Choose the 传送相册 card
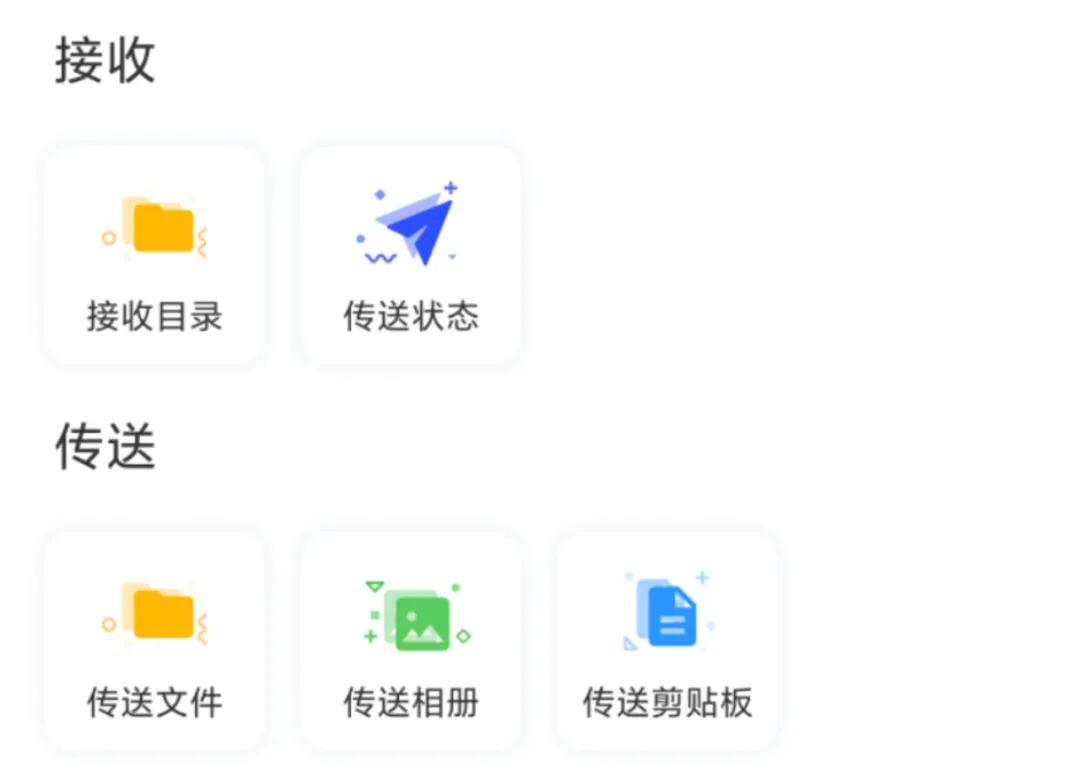The height and width of the screenshot is (783, 1080). pyautogui.click(x=411, y=641)
